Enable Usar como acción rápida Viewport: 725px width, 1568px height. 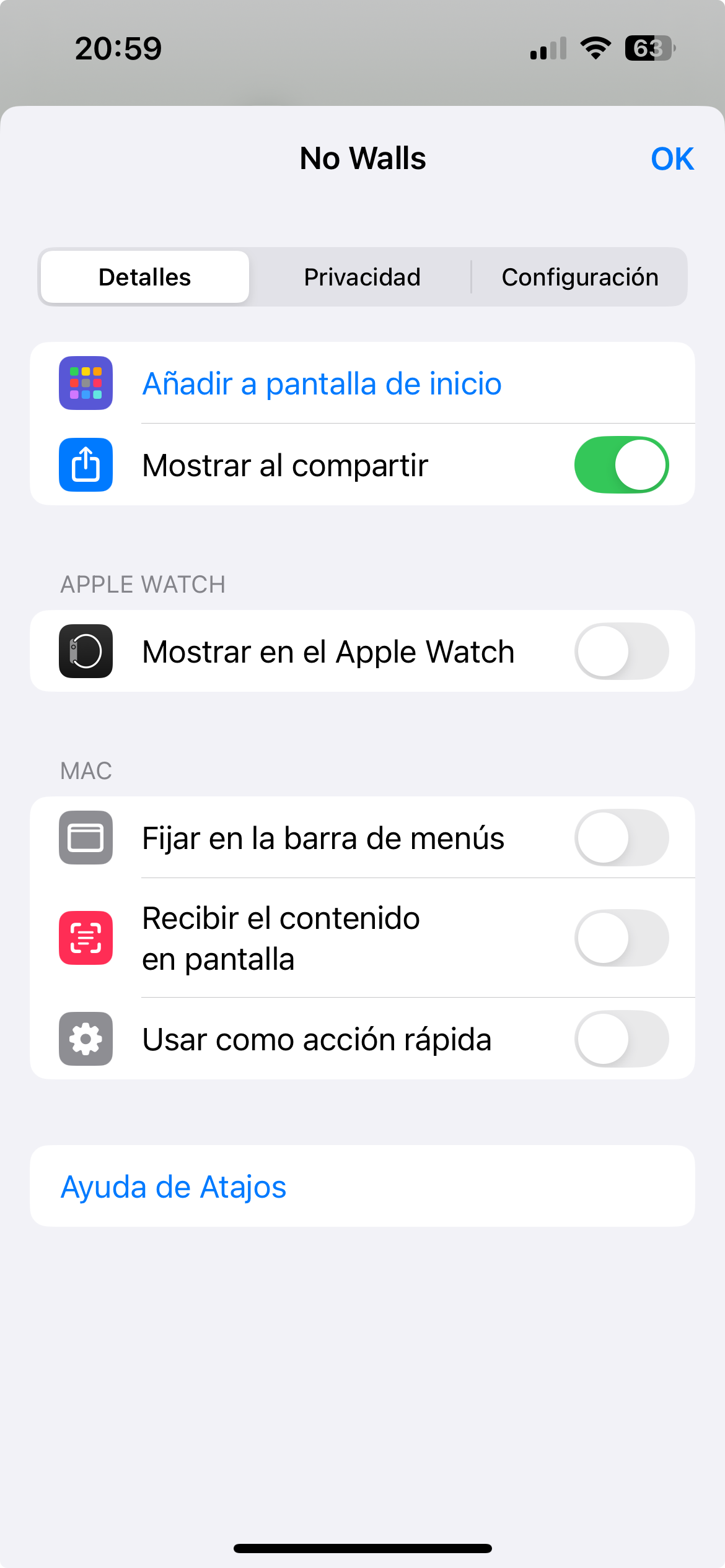tap(622, 1039)
